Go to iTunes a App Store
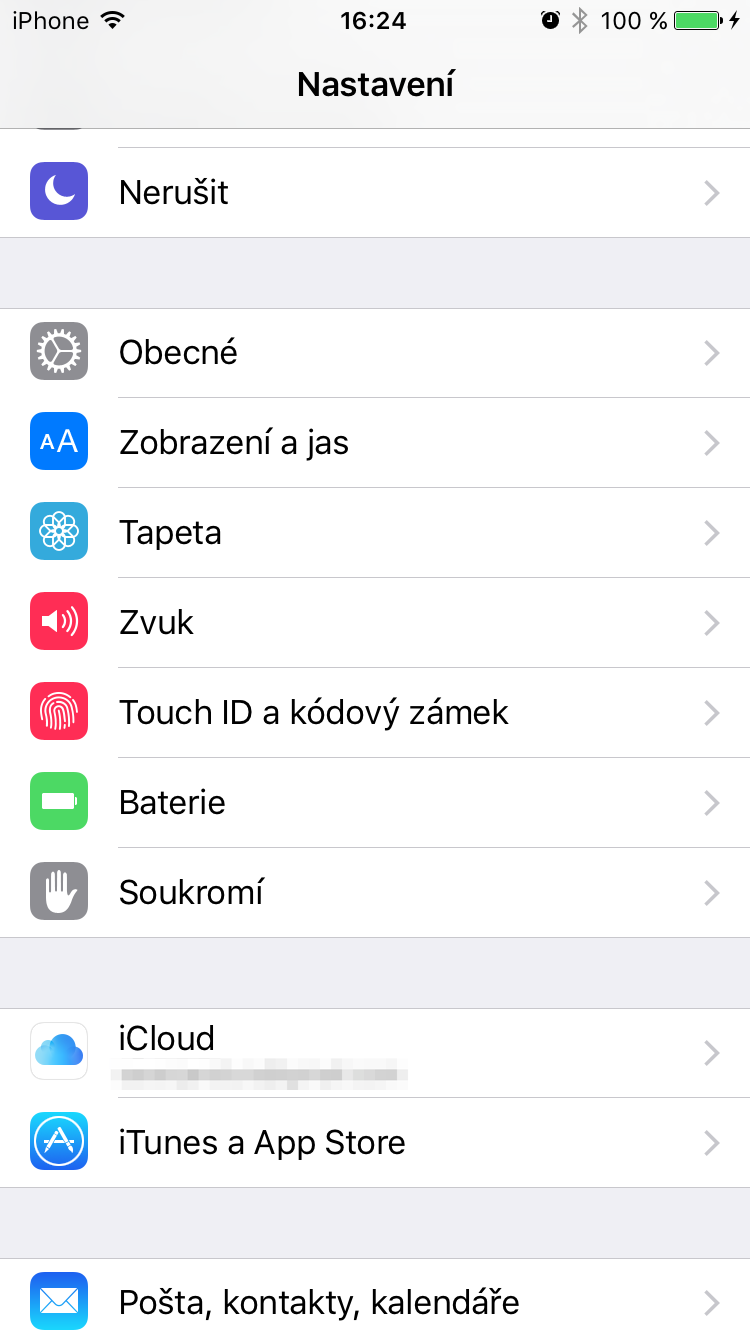Screen dimensions: 750x1334 tap(375, 1143)
